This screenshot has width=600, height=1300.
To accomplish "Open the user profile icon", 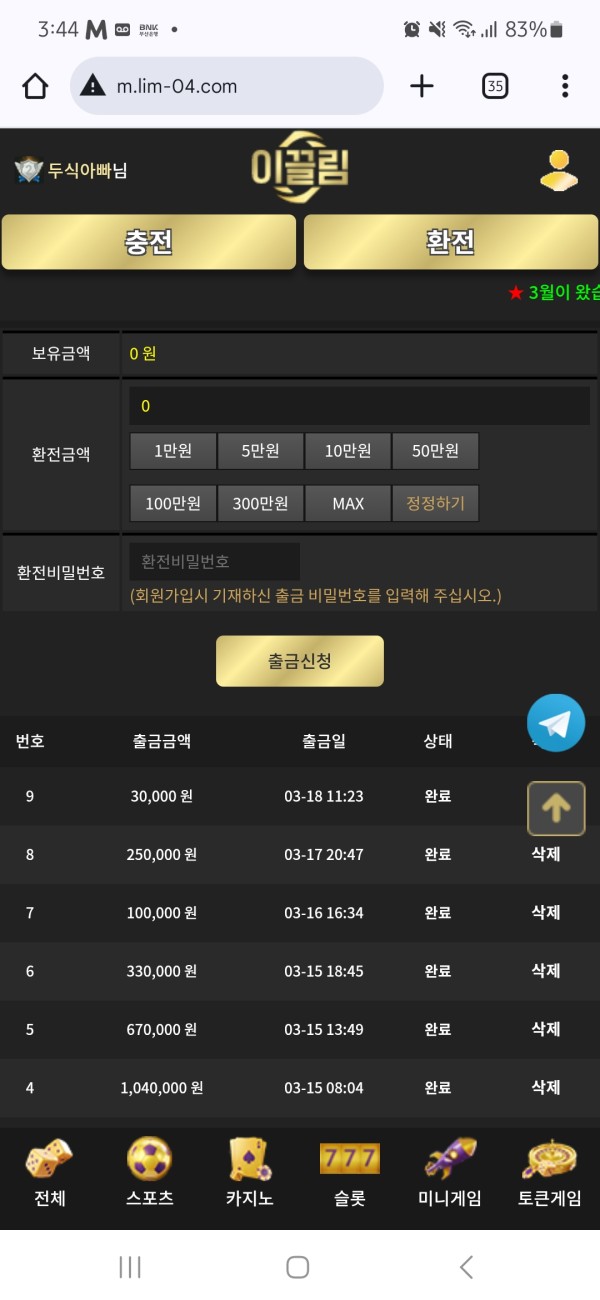I will pos(558,169).
